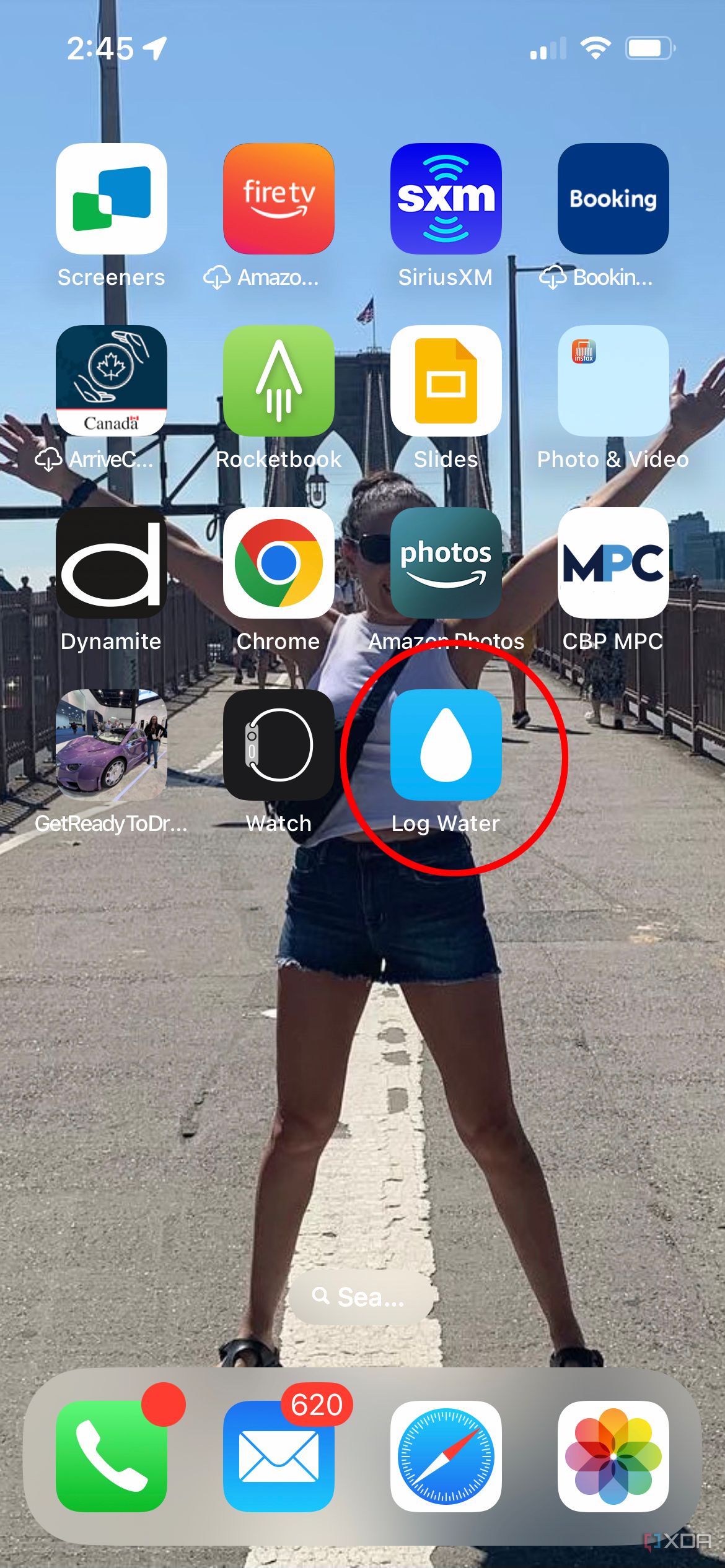Open SiriusXM

(x=446, y=199)
